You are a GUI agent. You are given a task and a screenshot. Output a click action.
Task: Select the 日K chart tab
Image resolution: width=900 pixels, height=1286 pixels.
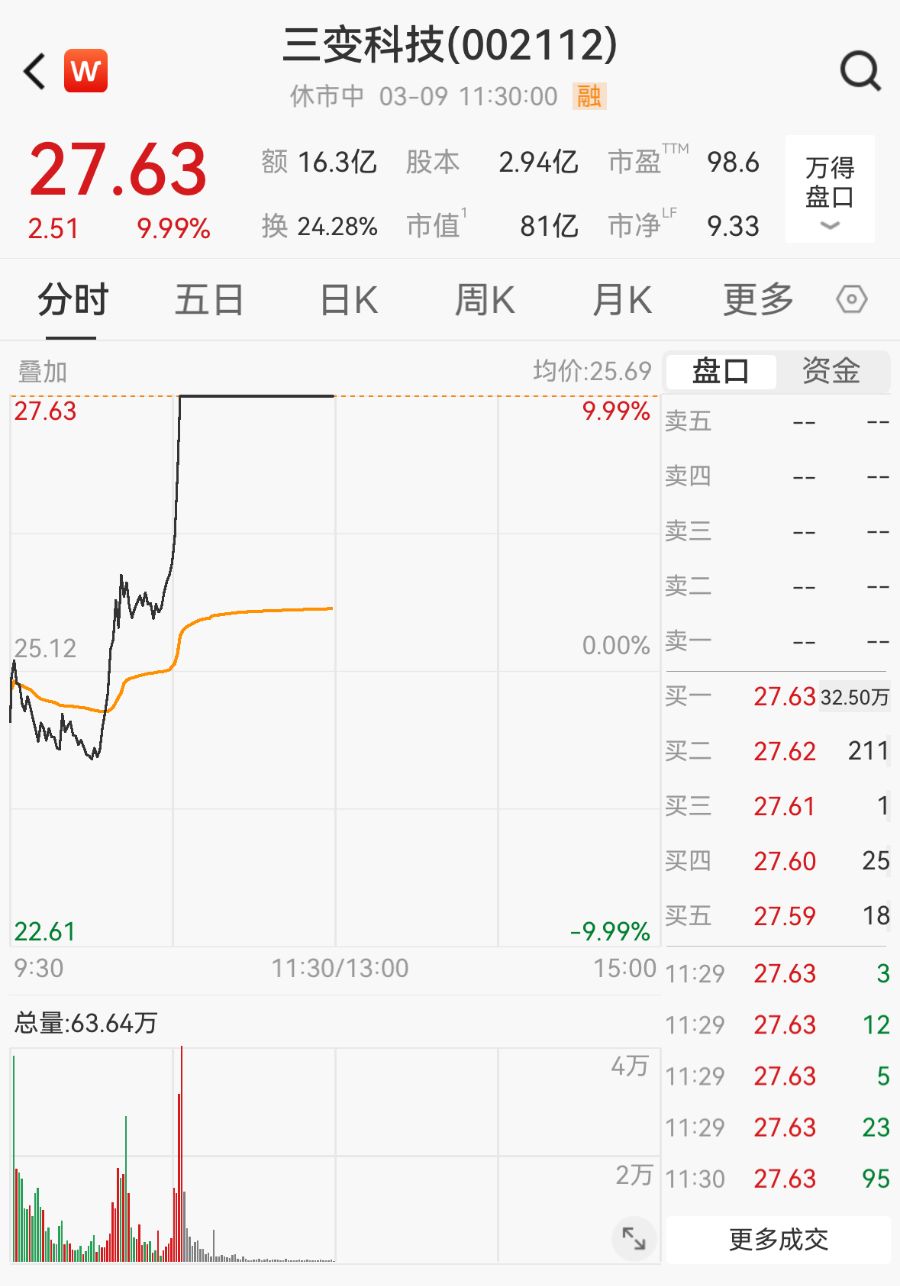click(348, 300)
